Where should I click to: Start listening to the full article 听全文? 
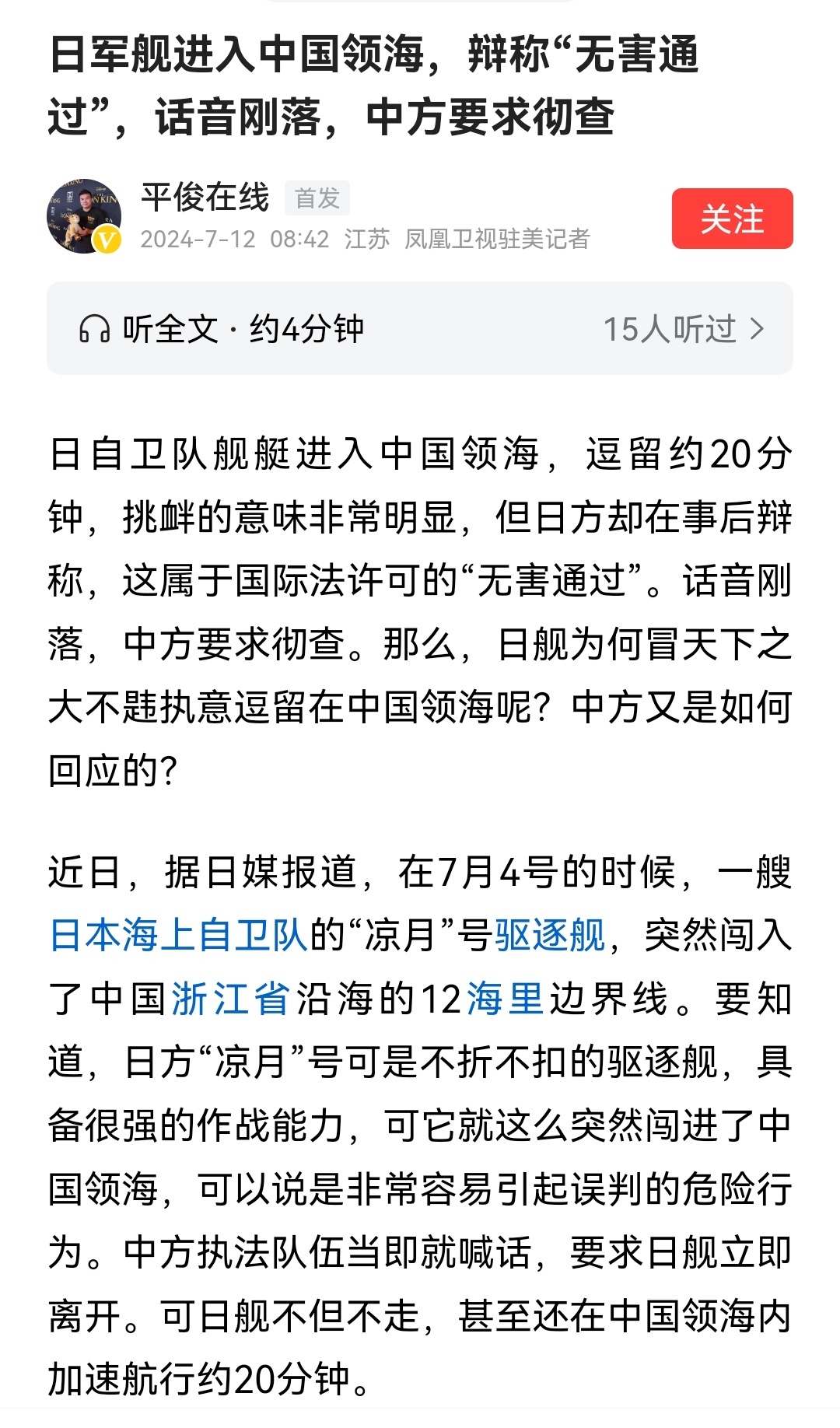(420, 328)
